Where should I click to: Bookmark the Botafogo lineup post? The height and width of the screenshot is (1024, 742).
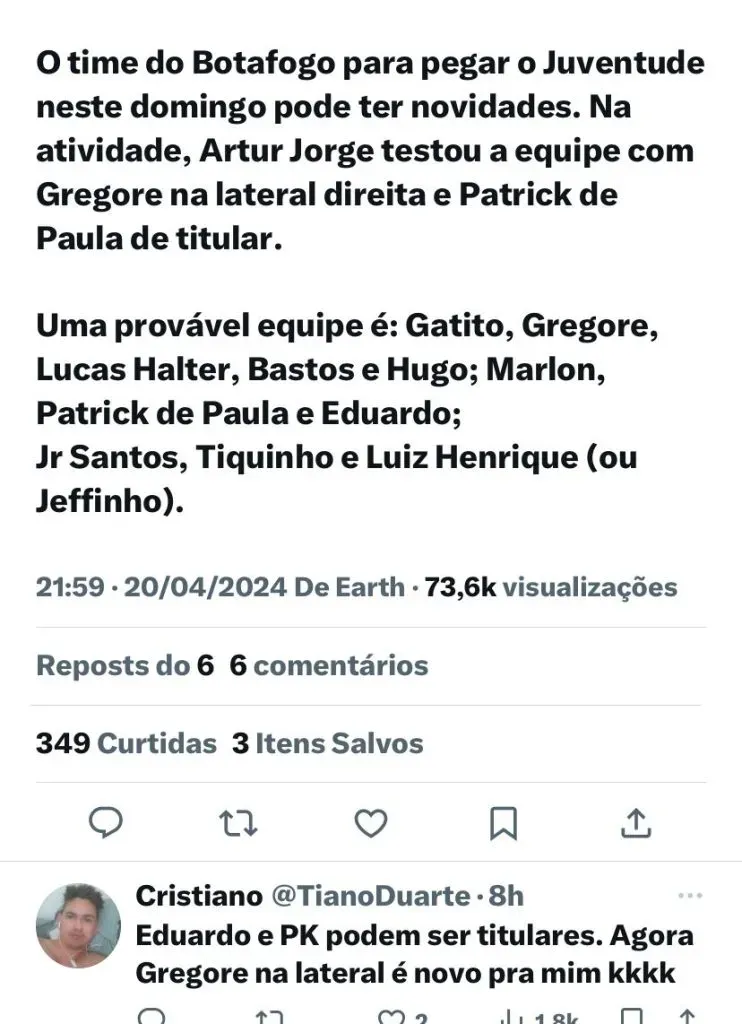(x=504, y=822)
